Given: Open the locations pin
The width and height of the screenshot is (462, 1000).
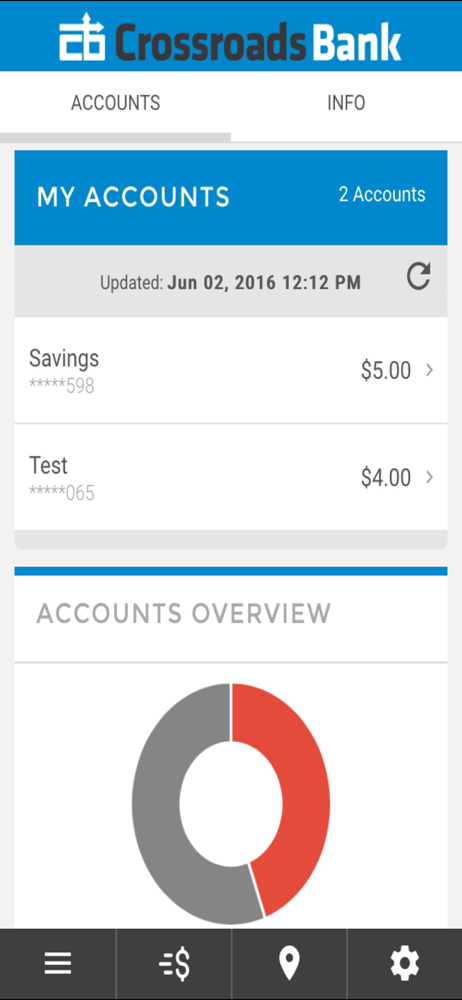Looking at the screenshot, I should click(x=289, y=963).
